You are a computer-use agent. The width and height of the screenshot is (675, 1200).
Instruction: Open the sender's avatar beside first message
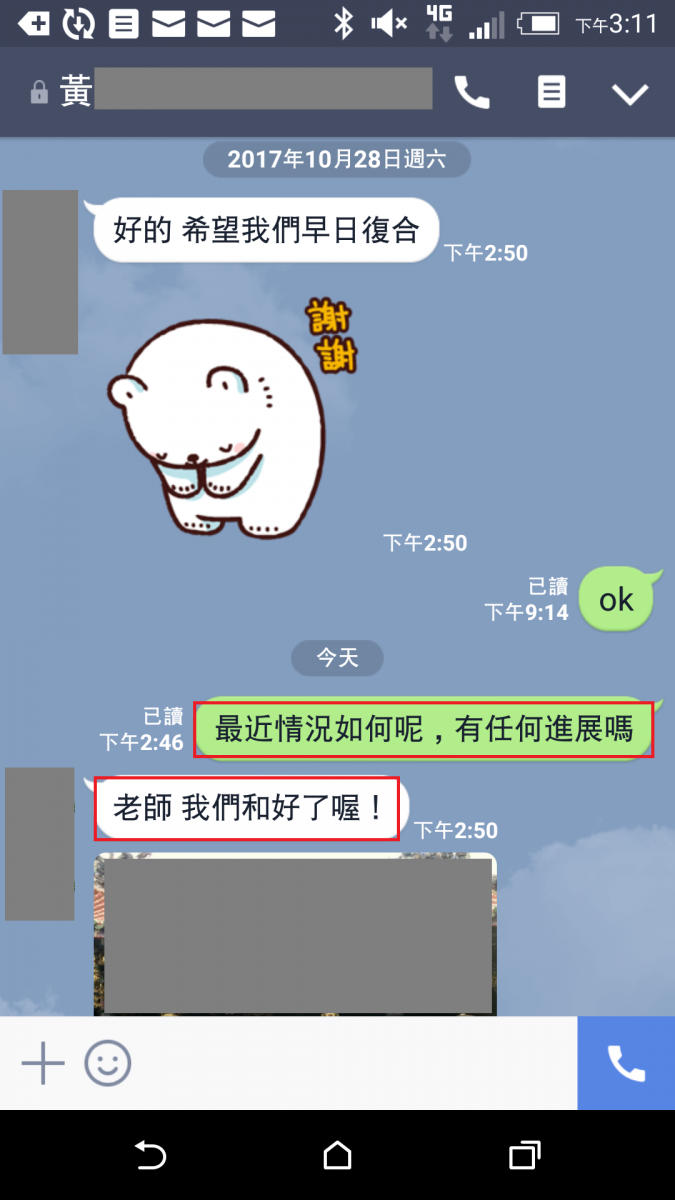(x=40, y=272)
